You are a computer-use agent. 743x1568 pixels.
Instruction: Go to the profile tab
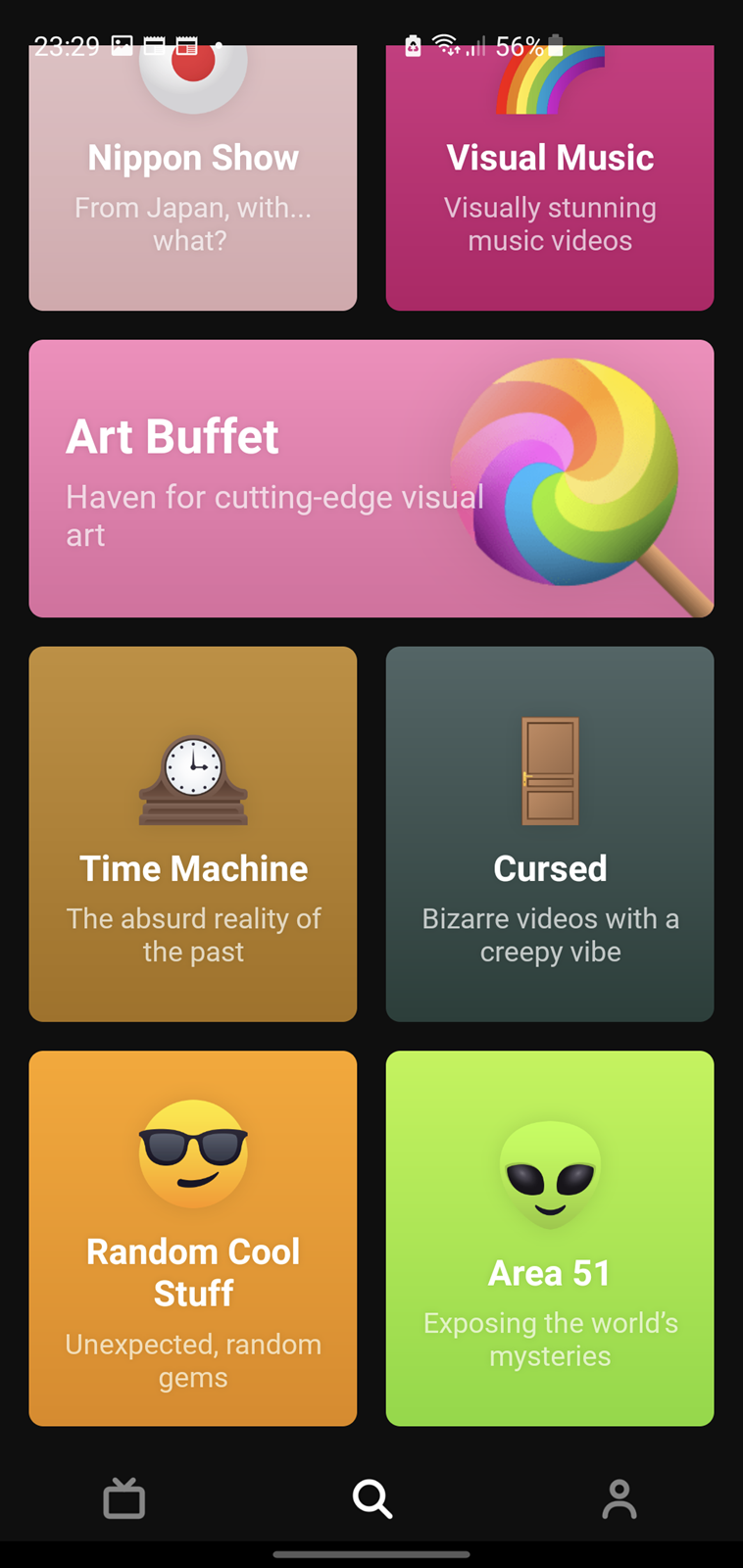619,1498
